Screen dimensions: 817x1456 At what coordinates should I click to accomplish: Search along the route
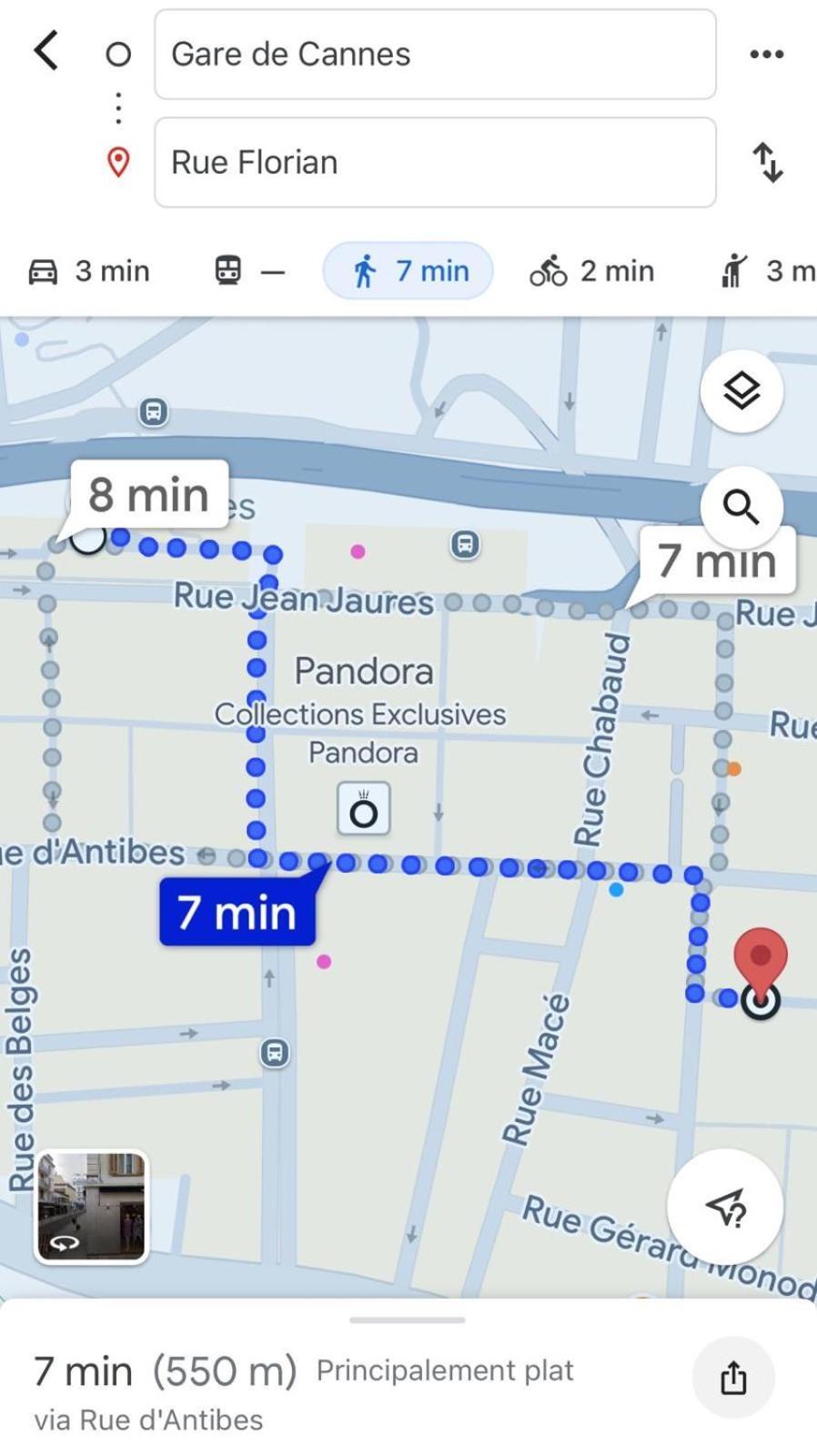[x=741, y=507]
